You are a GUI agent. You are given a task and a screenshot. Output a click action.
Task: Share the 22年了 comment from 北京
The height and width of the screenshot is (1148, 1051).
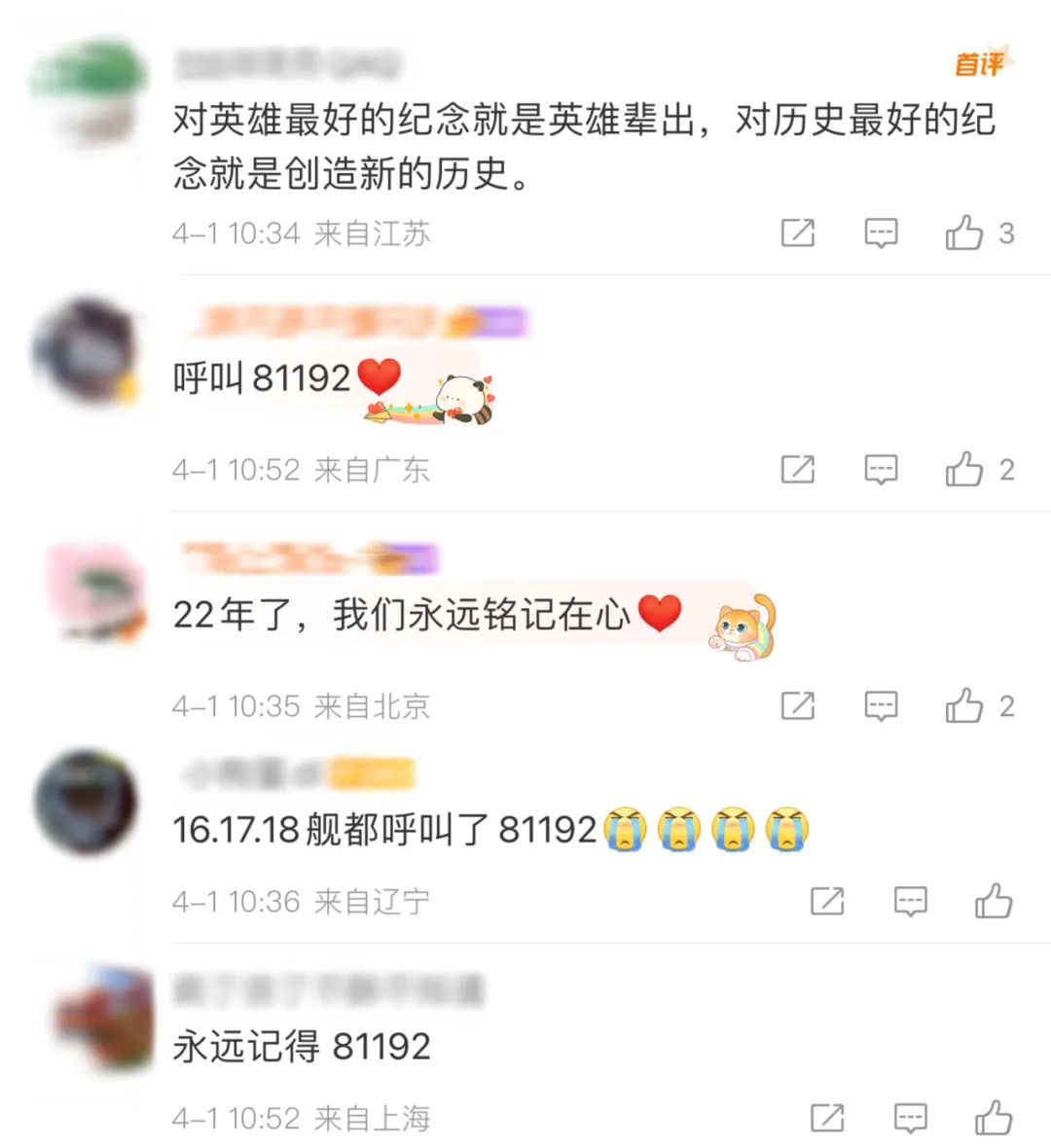(798, 706)
